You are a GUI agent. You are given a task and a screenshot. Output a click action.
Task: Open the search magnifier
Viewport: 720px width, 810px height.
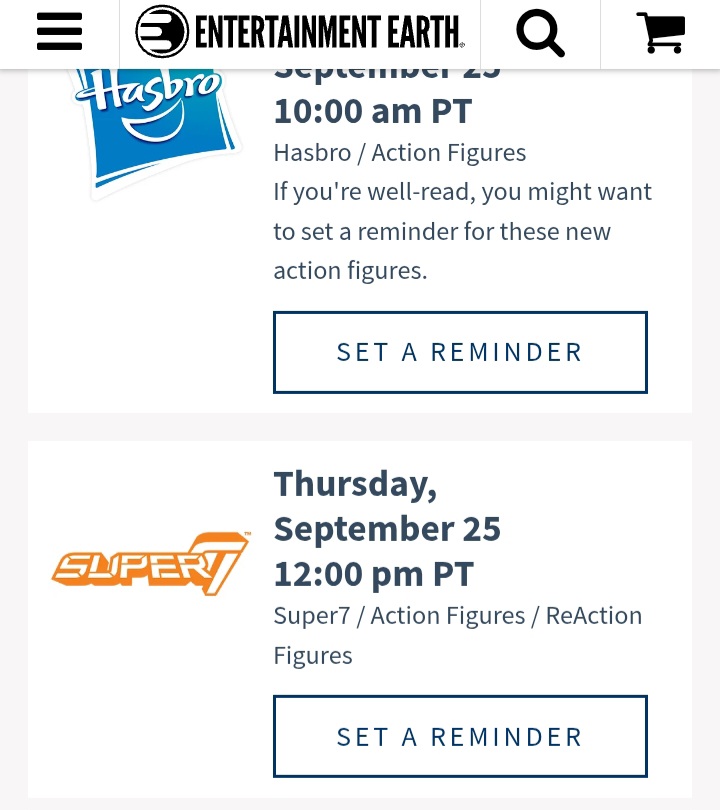coord(540,32)
